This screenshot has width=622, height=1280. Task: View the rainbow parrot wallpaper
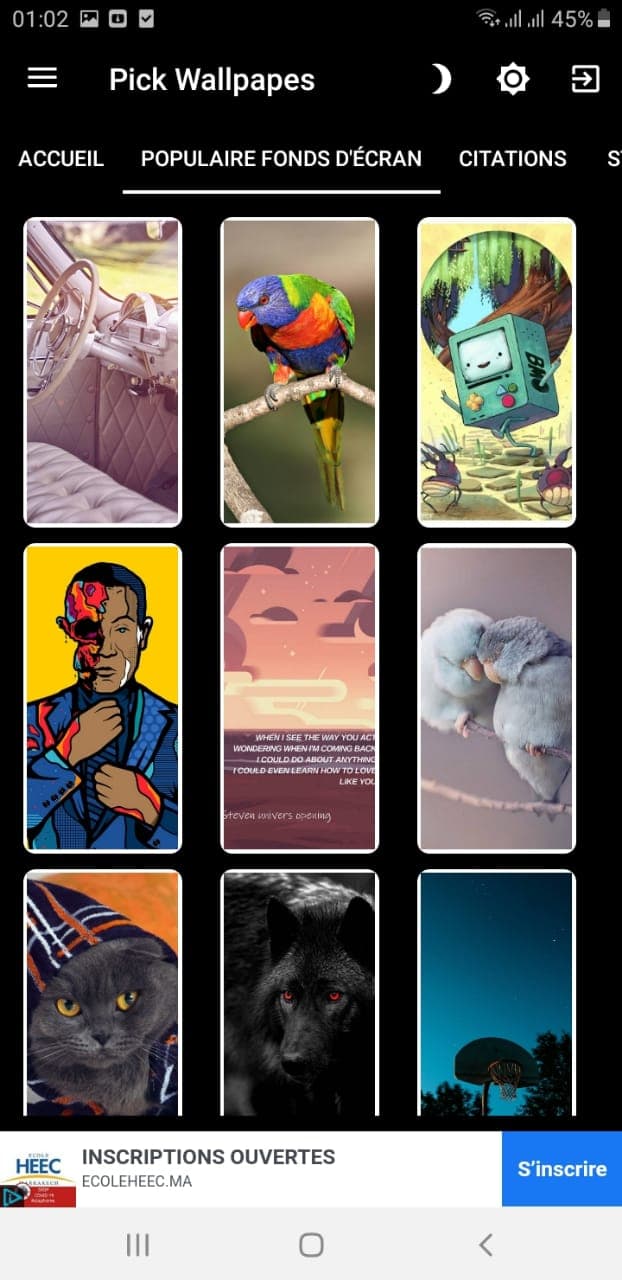click(299, 372)
